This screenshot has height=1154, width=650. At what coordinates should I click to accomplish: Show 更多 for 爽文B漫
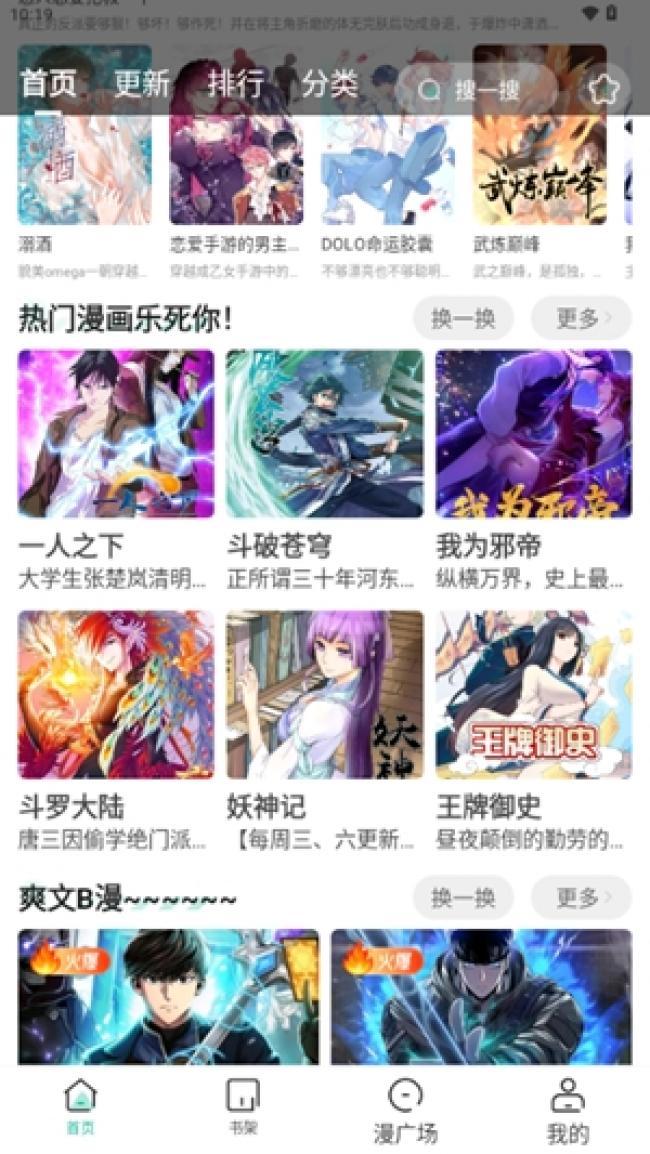(x=581, y=898)
